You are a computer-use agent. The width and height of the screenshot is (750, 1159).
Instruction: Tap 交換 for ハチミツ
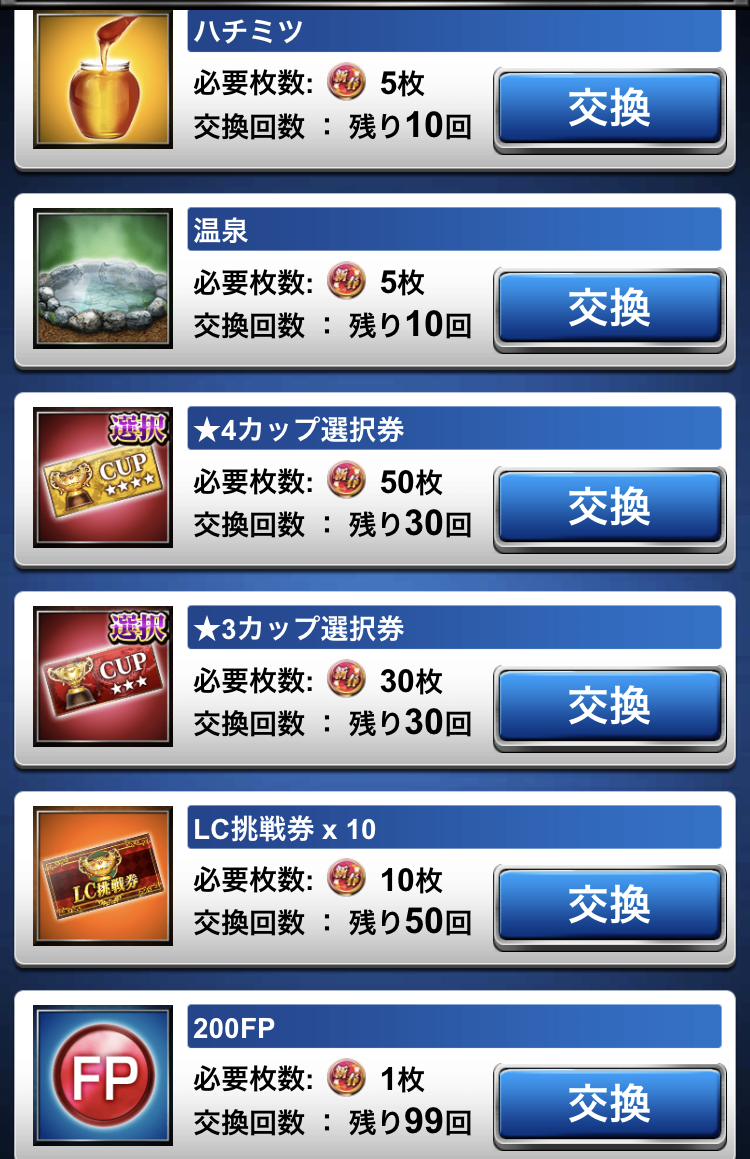[609, 109]
